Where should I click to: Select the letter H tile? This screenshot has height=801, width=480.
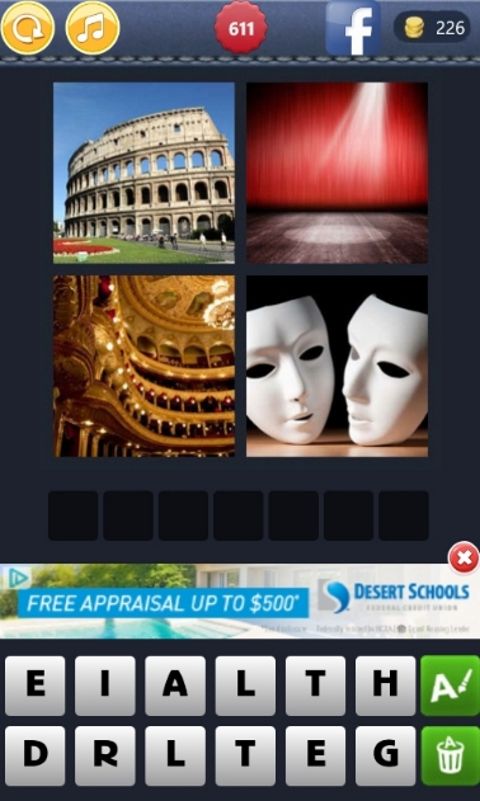(386, 686)
